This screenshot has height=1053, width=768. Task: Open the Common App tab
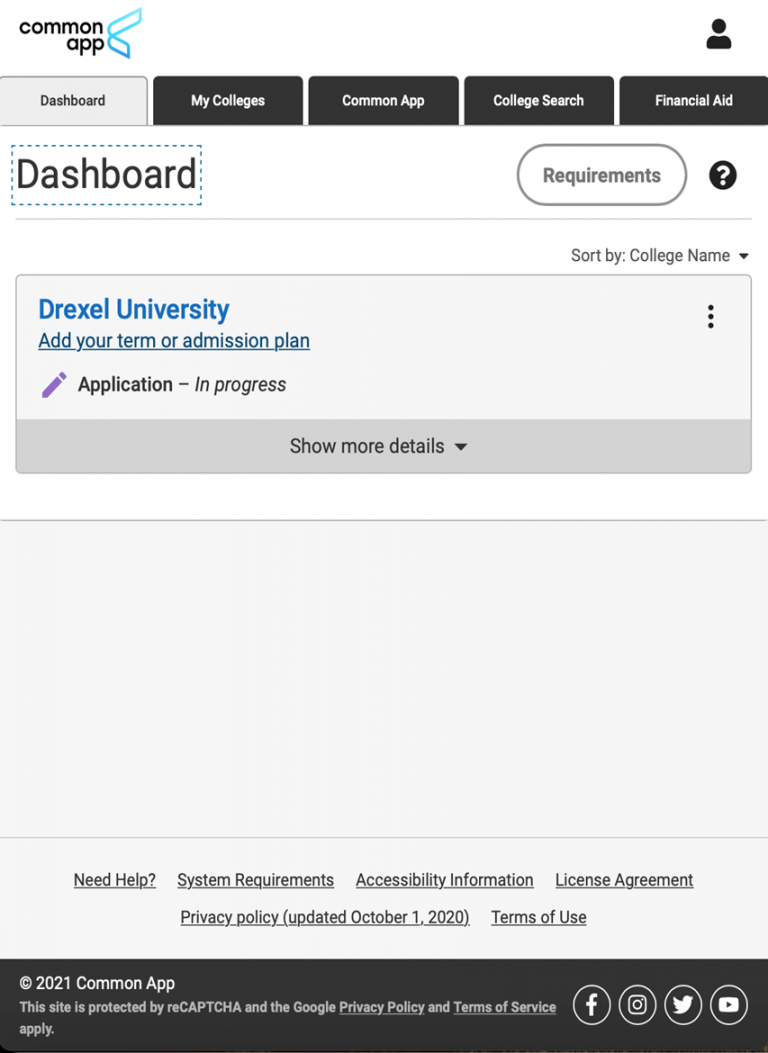383,100
